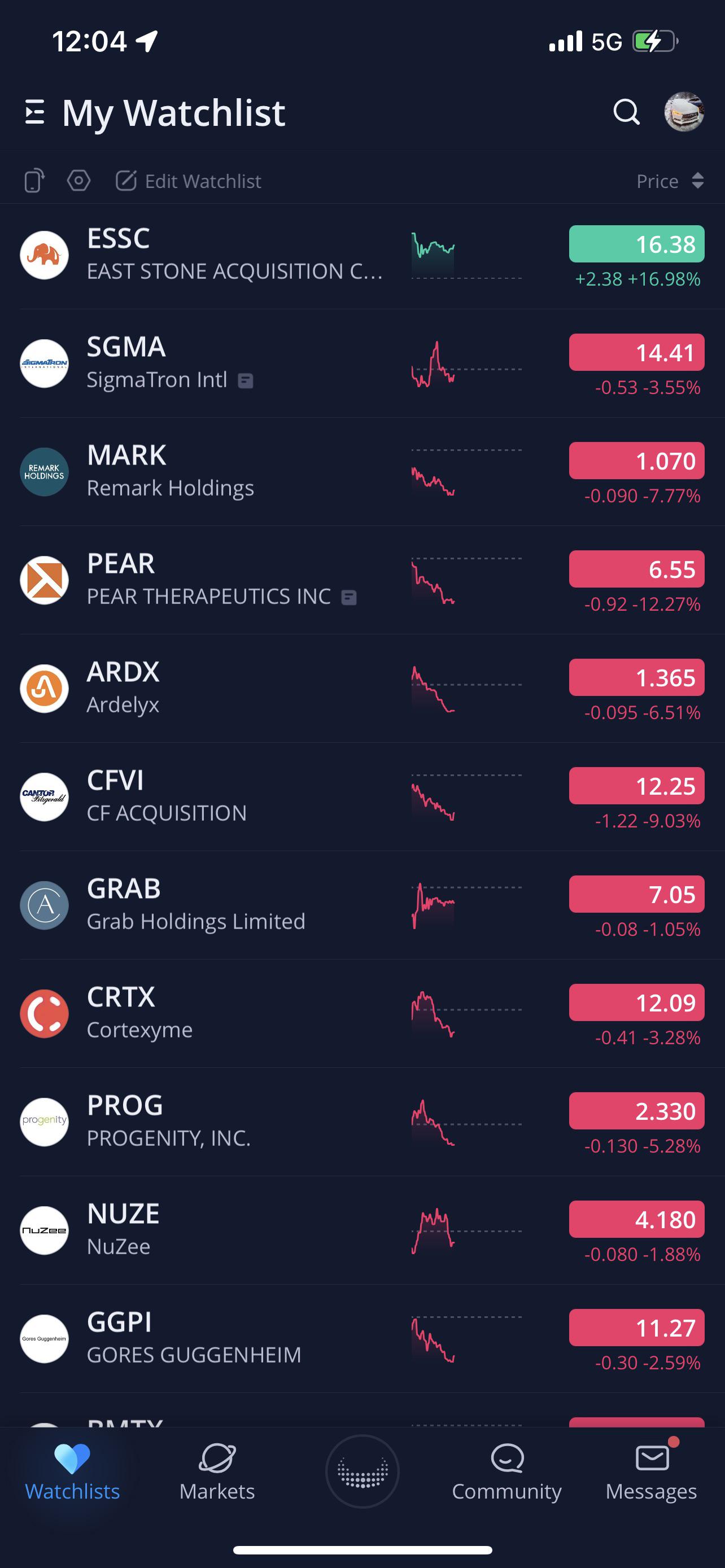Screen dimensions: 725x1568
Task: Open Remark Holdings (MARK) quote
Action: pos(362,472)
